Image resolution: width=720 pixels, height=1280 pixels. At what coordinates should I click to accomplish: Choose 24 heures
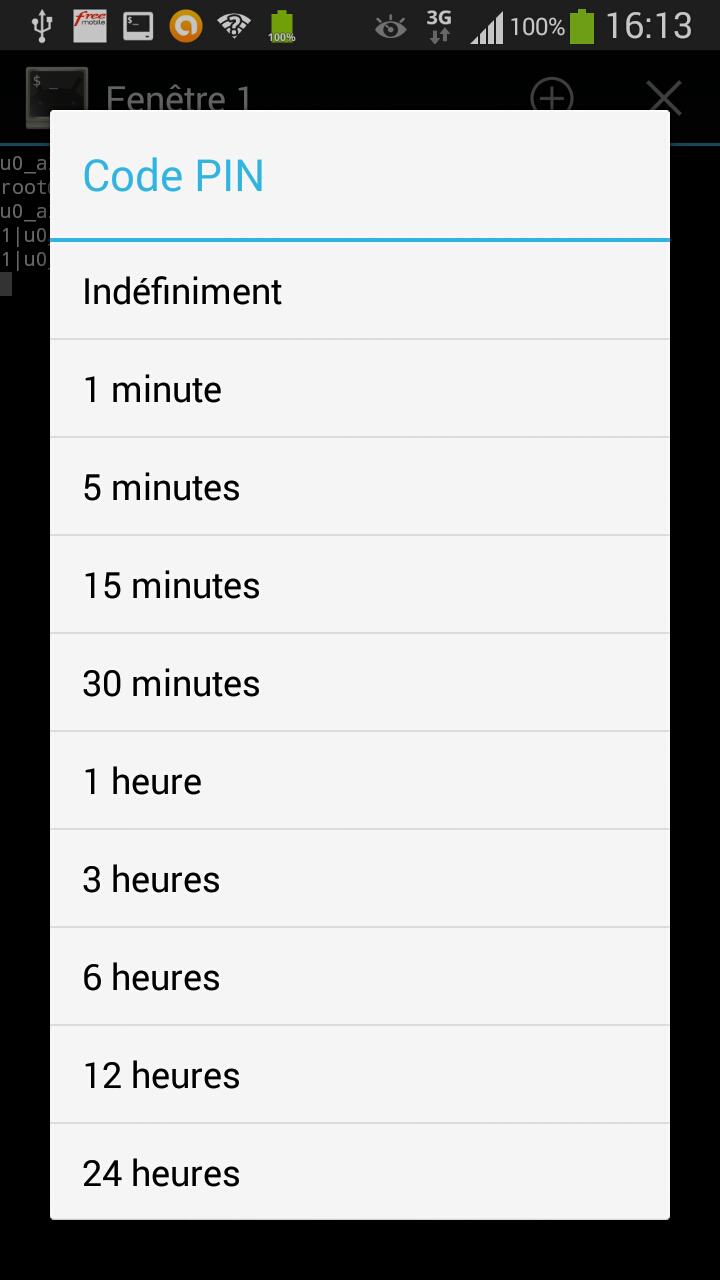point(360,1172)
